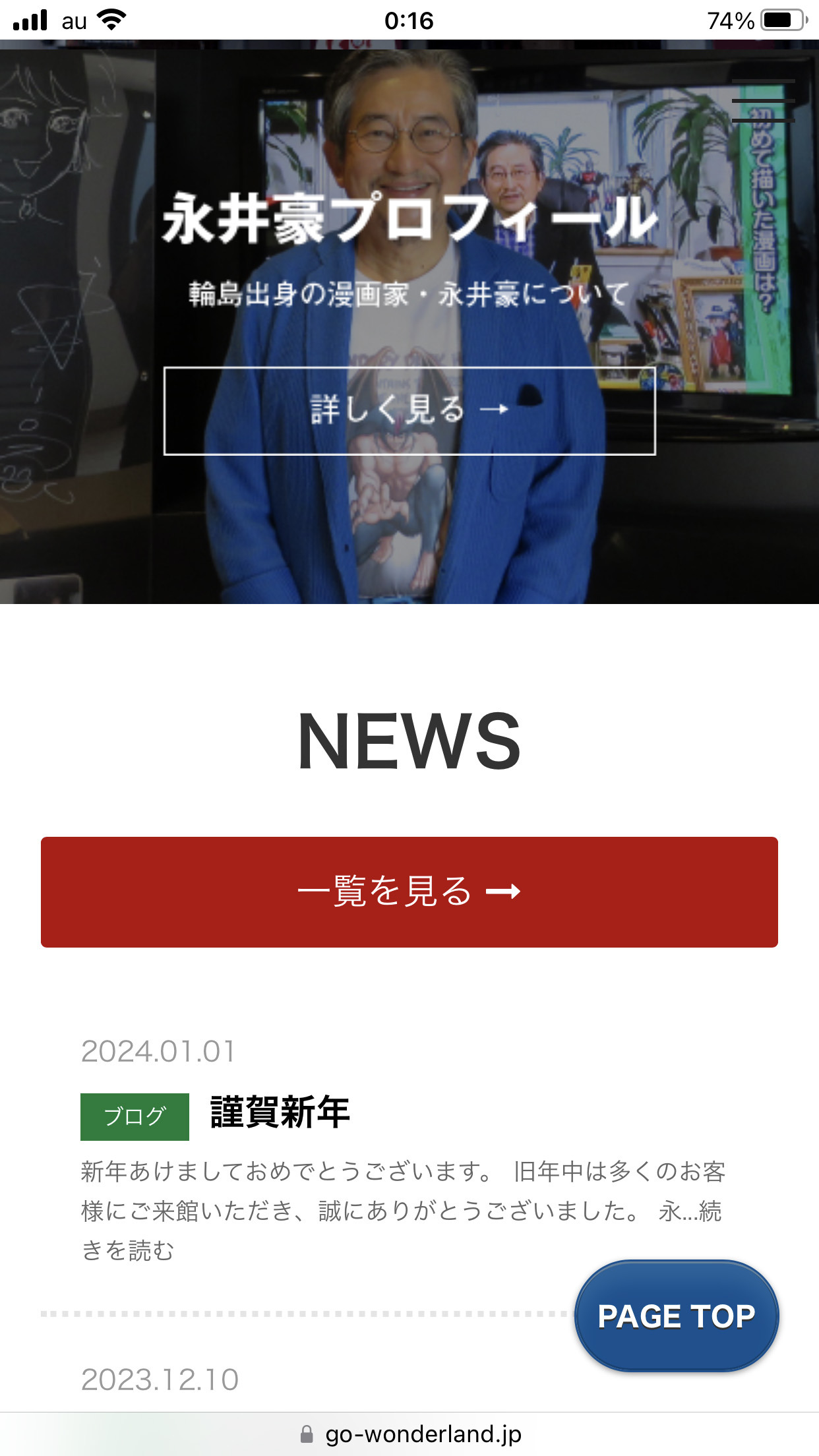
Task: Follow the 続きを読む read-more link
Action: (x=128, y=1250)
